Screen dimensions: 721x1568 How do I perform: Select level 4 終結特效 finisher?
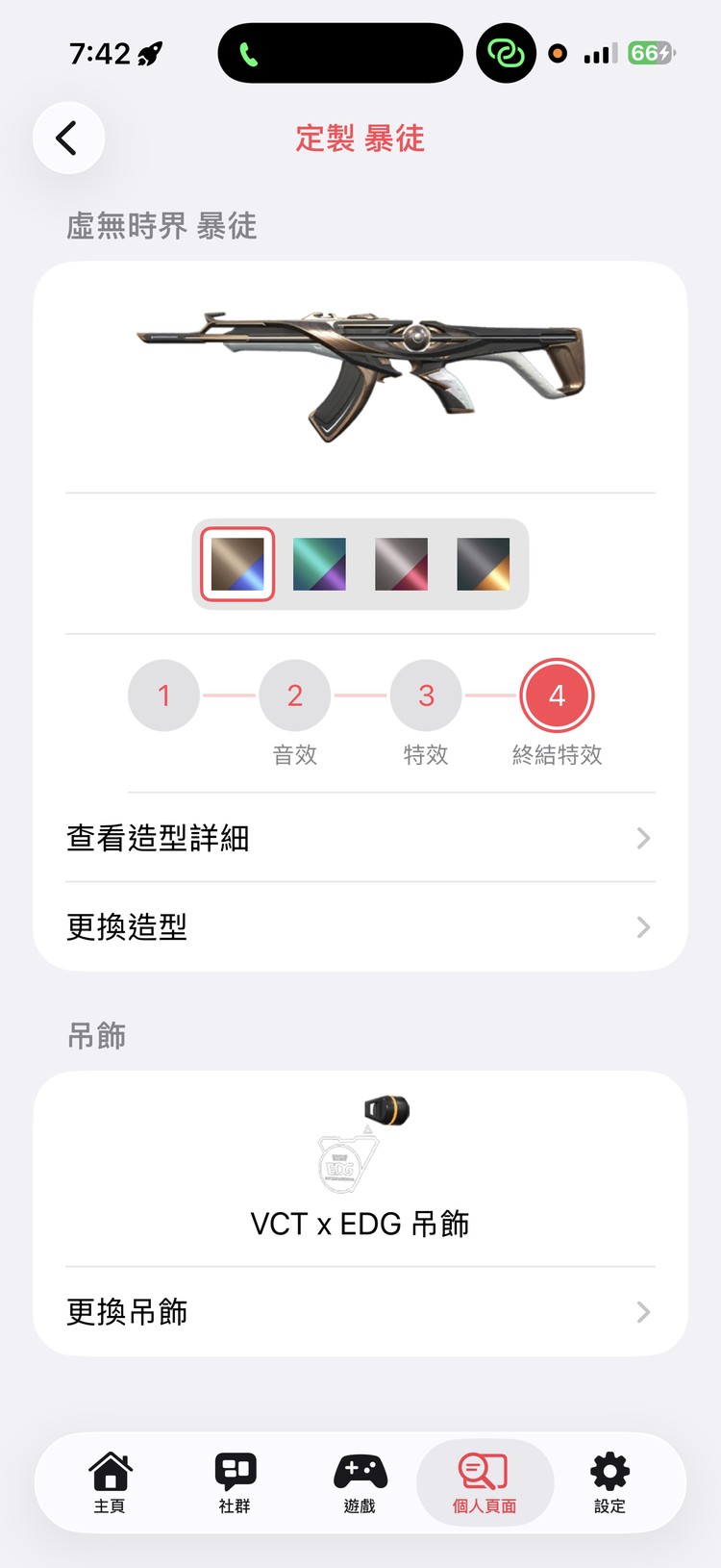[x=557, y=695]
